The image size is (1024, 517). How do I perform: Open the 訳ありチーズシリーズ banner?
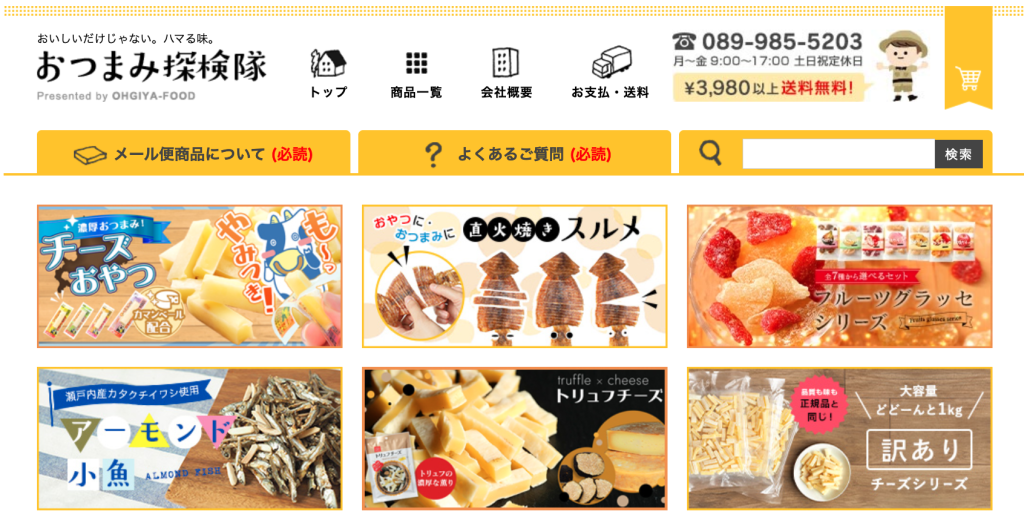(x=839, y=438)
